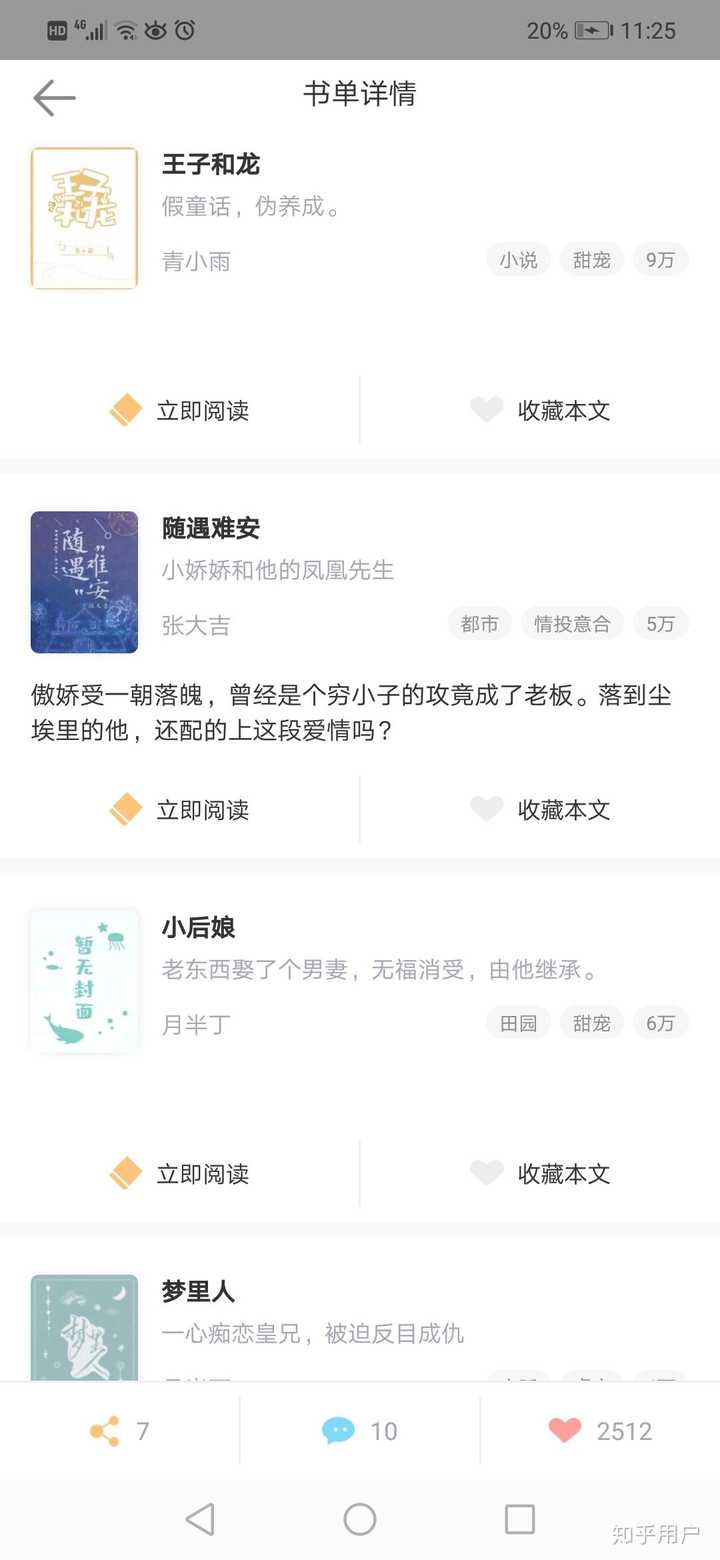Open the book 随遇难安

click(210, 528)
